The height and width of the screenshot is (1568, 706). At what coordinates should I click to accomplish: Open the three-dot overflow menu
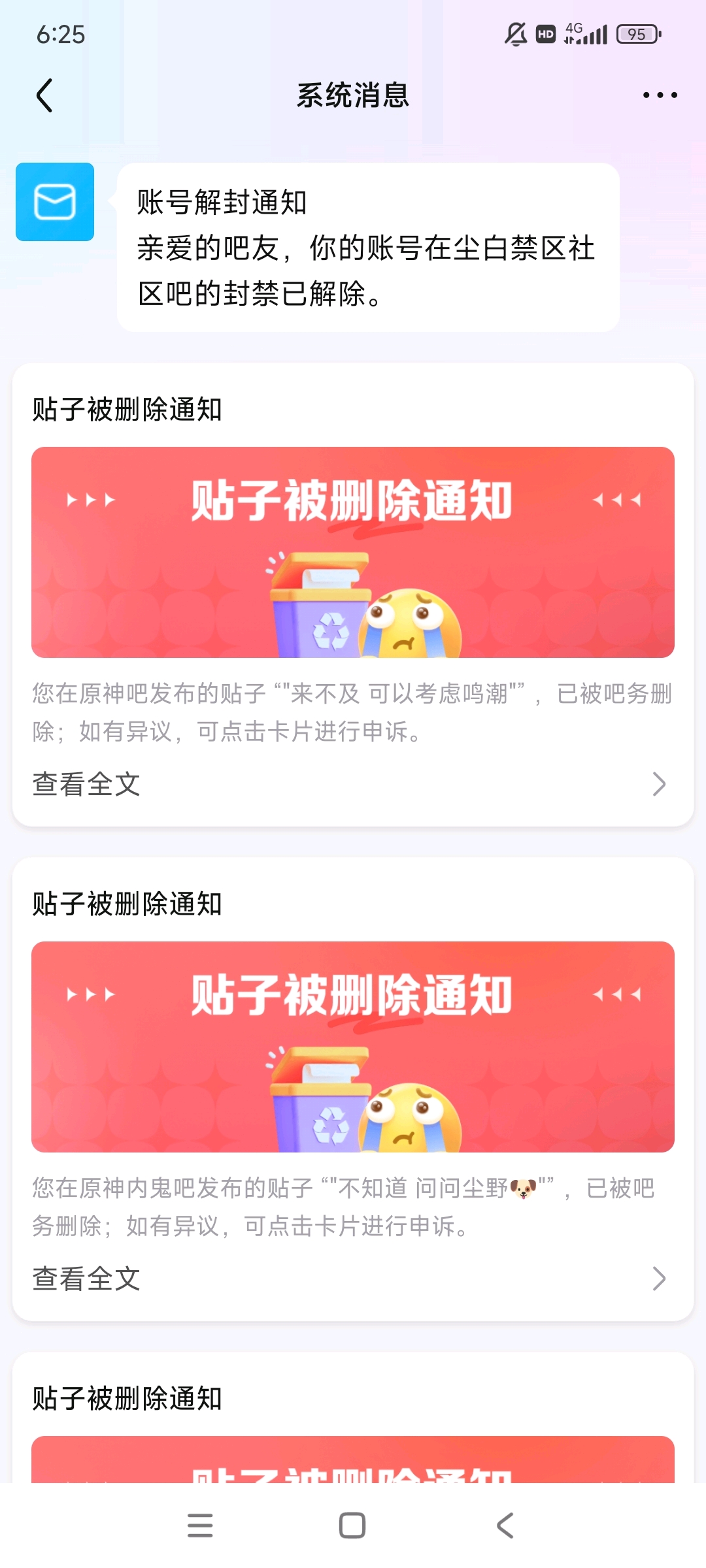[660, 95]
